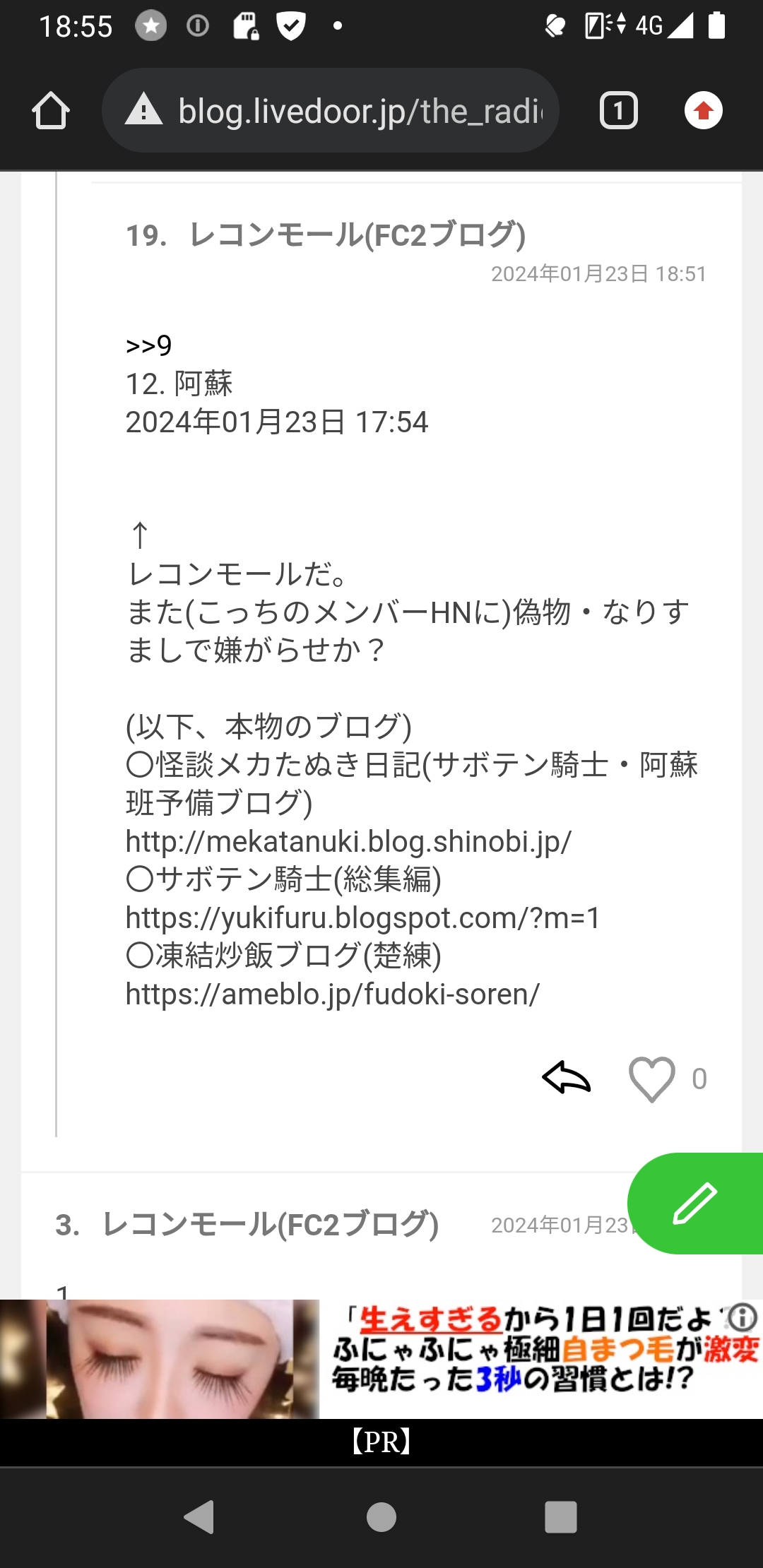The width and height of the screenshot is (763, 1568).
Task: Write a new comment with green pencil button
Action: tap(695, 1204)
